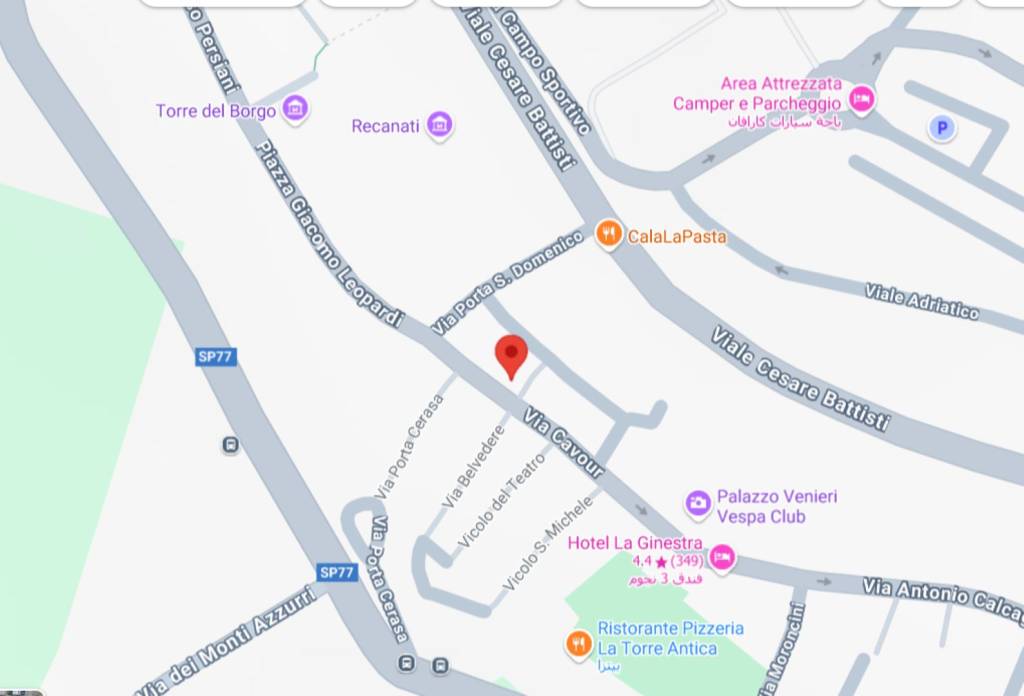This screenshot has width=1024, height=696.
Task: Select the red dropped pin on Via Cavour
Action: (x=512, y=357)
